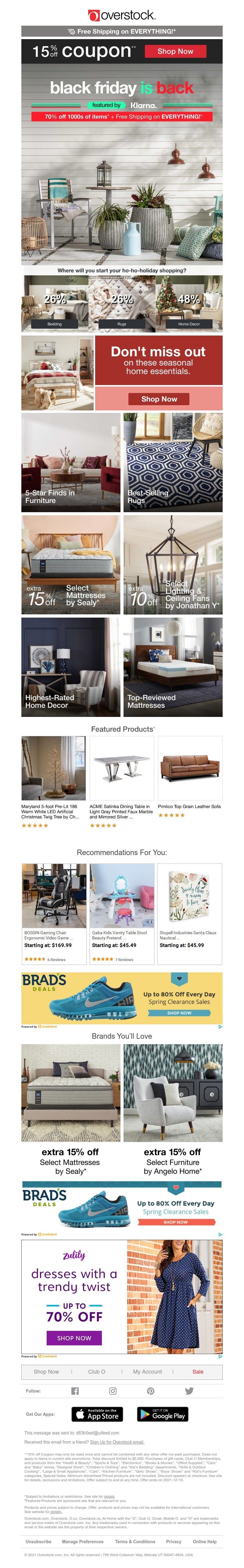244x1568 pixels.
Task: Tap Shop Now on the 15% coupon banner
Action: (x=175, y=51)
